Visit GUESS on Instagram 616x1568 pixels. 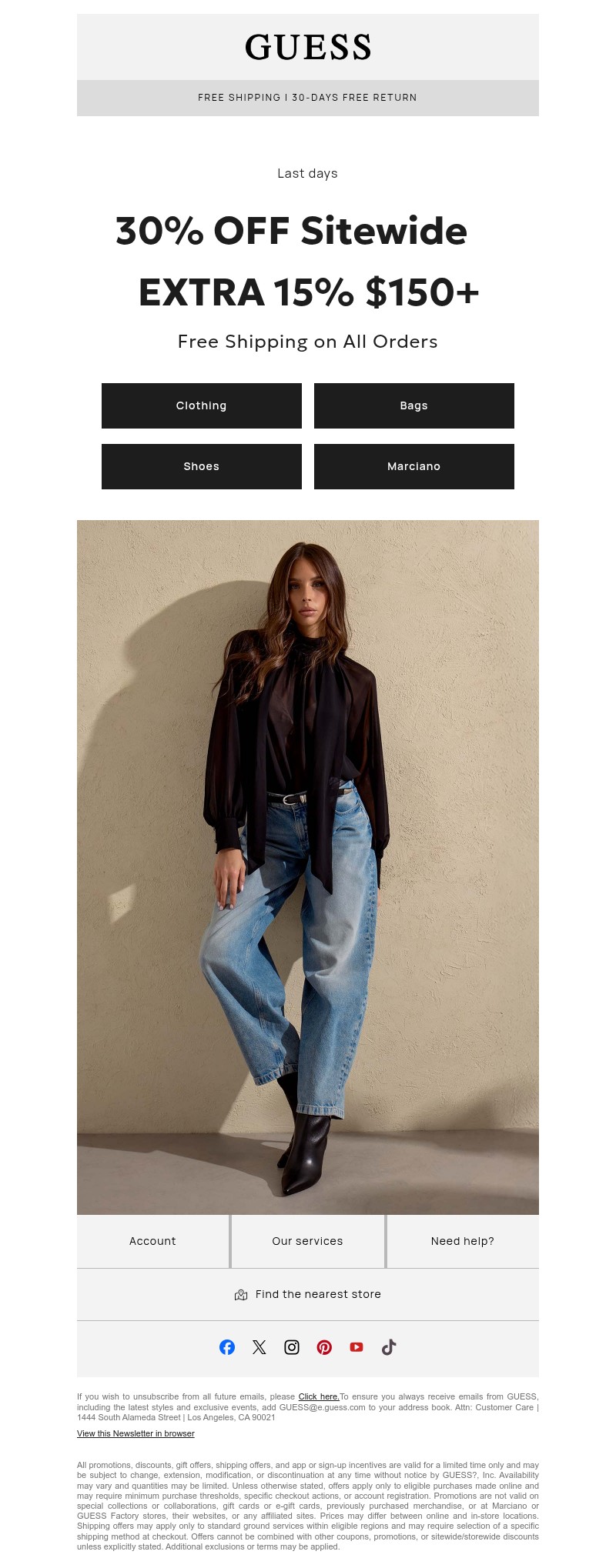pyautogui.click(x=292, y=1346)
